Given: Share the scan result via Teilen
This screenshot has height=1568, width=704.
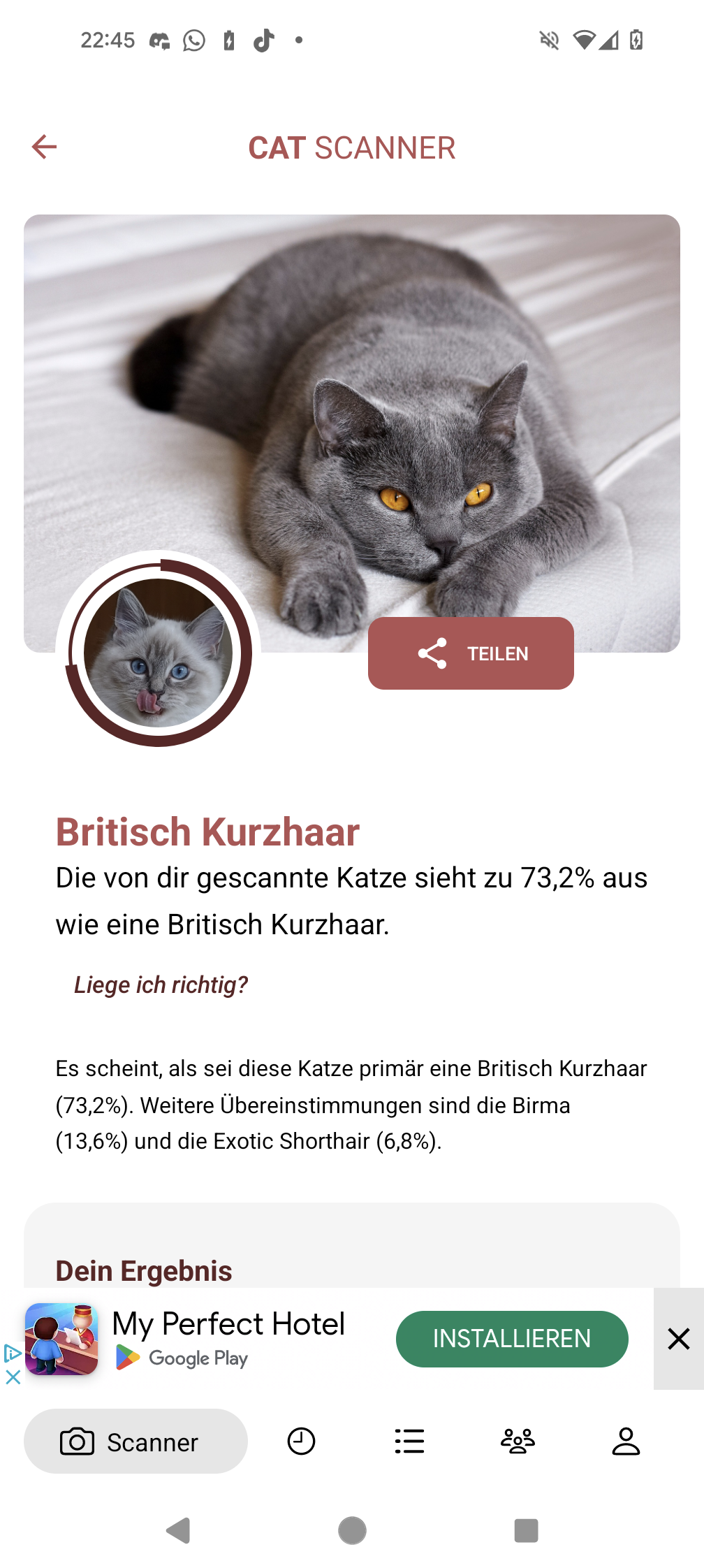Looking at the screenshot, I should (x=471, y=653).
